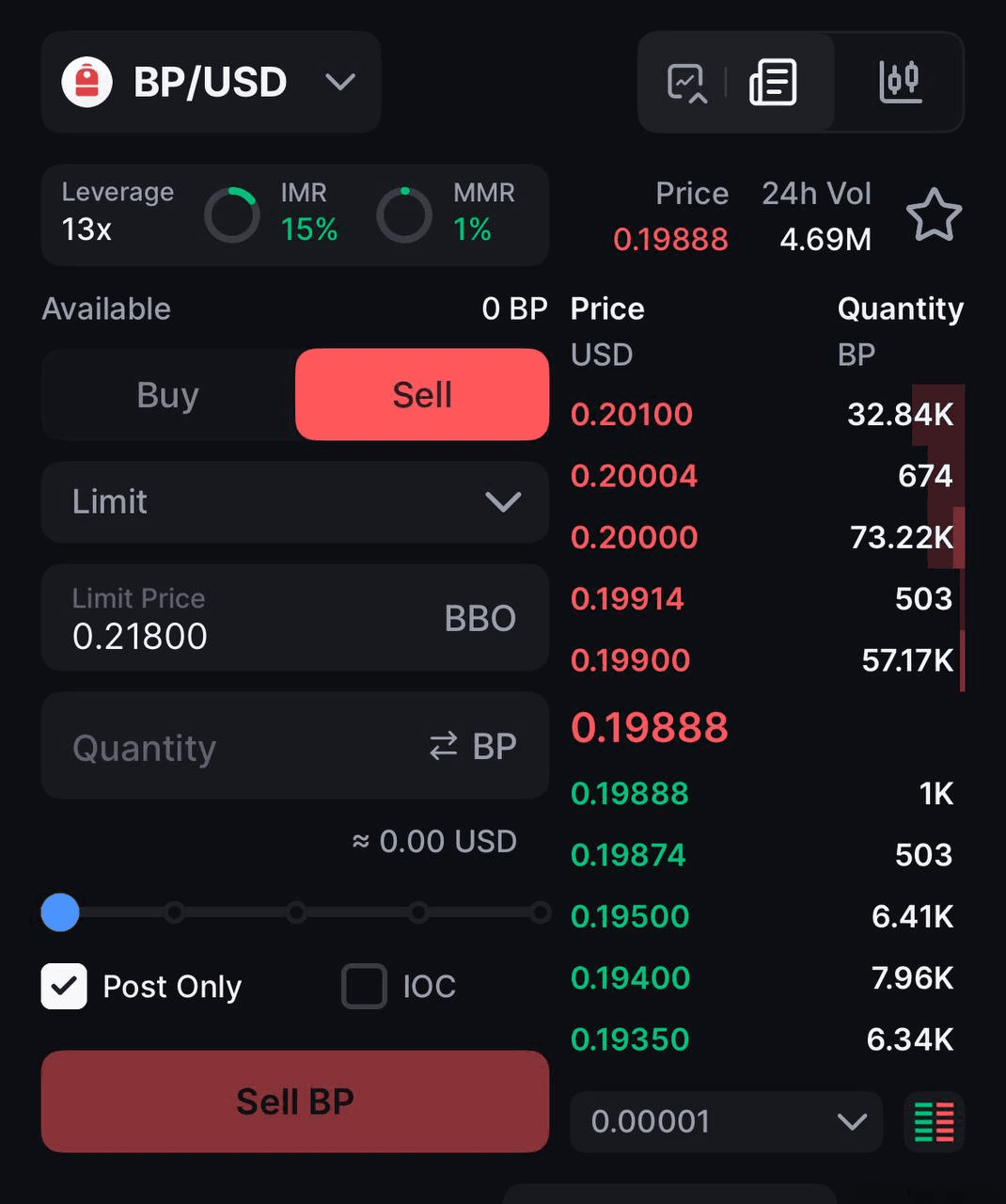Click the IMR leverage gauge
Viewport: 1006px width, 1204px height.
(x=231, y=214)
